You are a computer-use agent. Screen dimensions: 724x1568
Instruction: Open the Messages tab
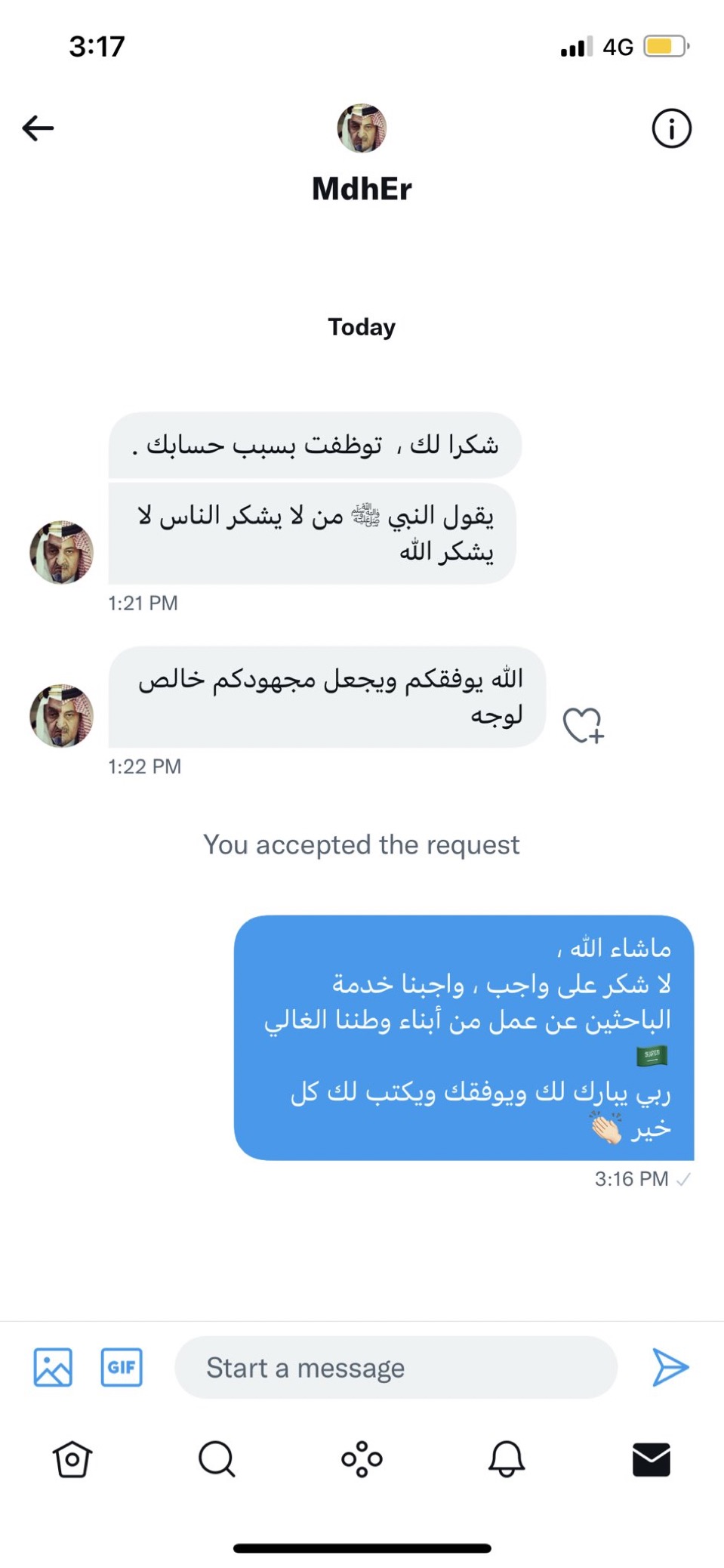click(x=651, y=1458)
